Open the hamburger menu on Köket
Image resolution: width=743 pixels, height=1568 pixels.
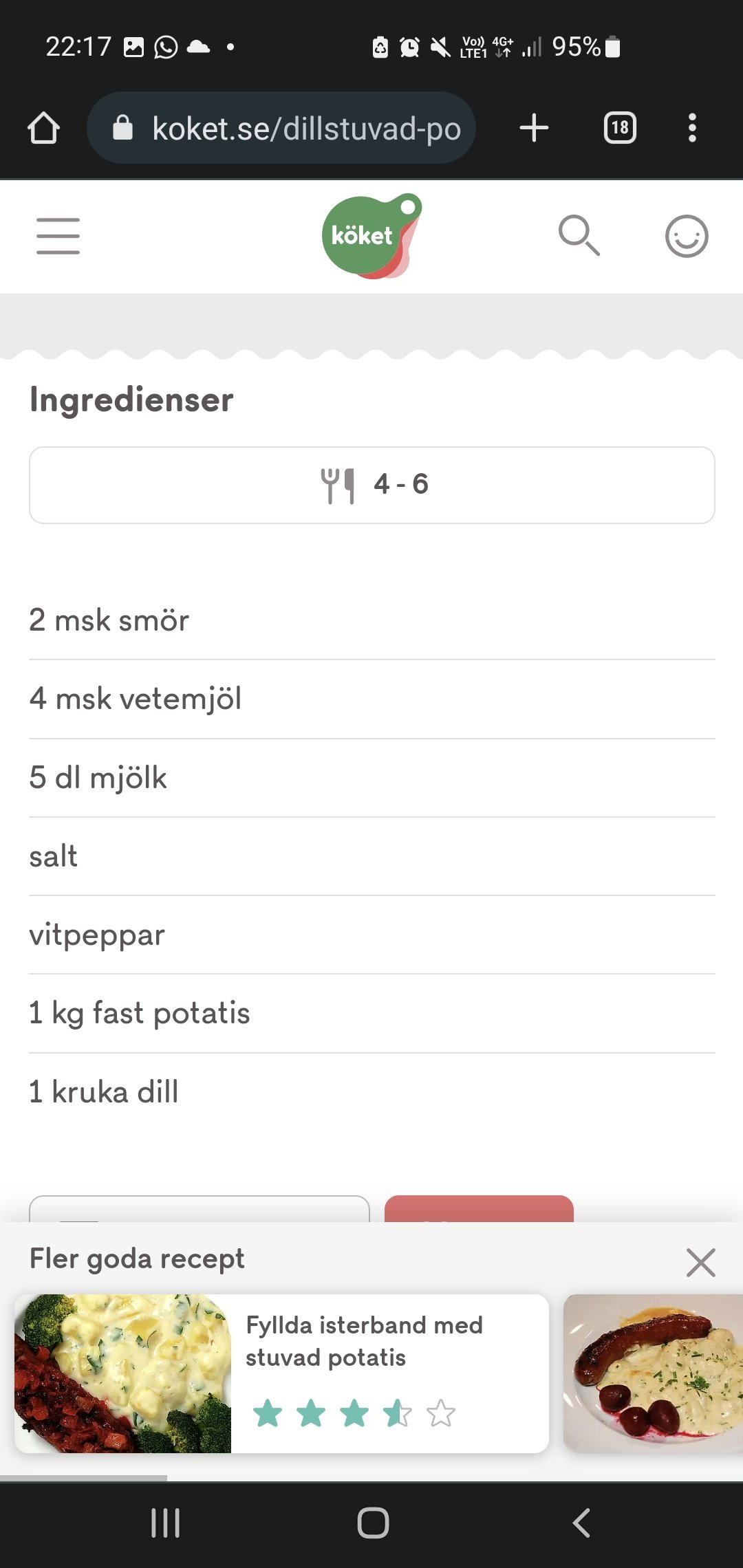[x=58, y=236]
